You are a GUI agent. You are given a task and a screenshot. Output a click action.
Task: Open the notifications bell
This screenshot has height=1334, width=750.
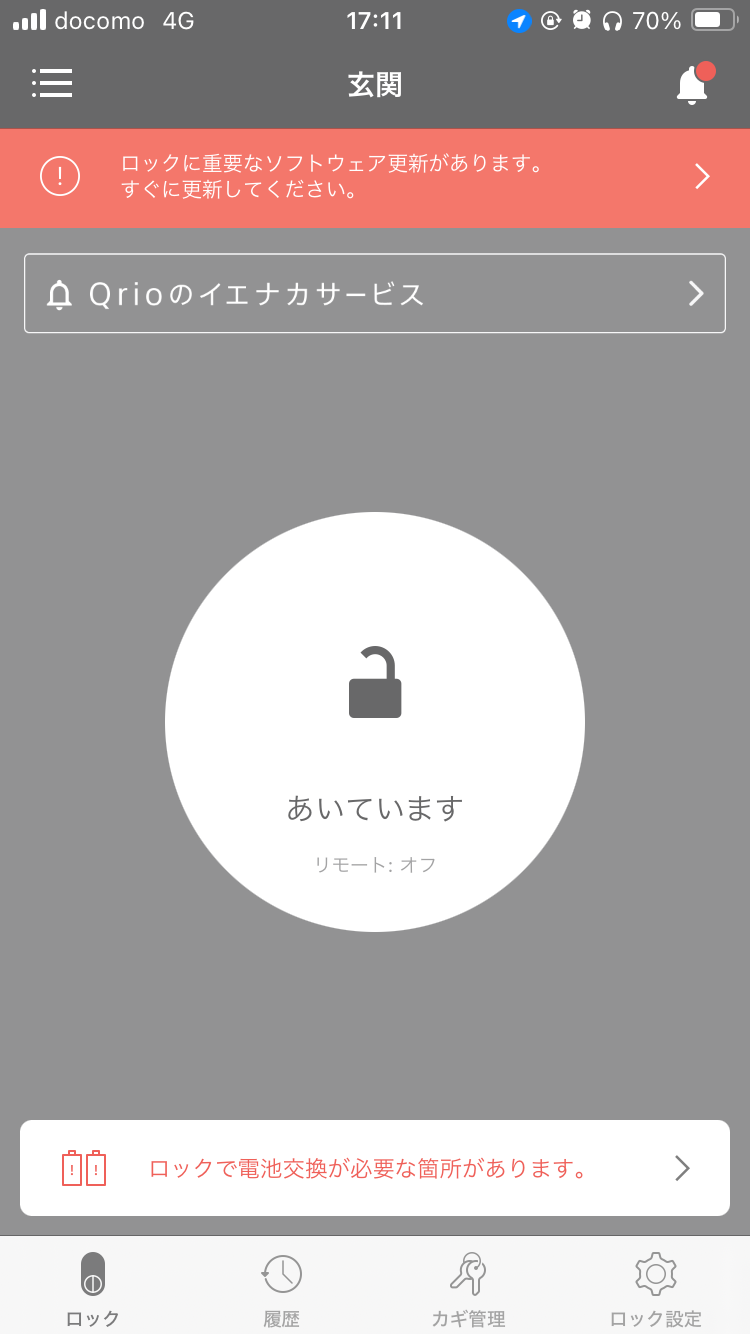[695, 83]
